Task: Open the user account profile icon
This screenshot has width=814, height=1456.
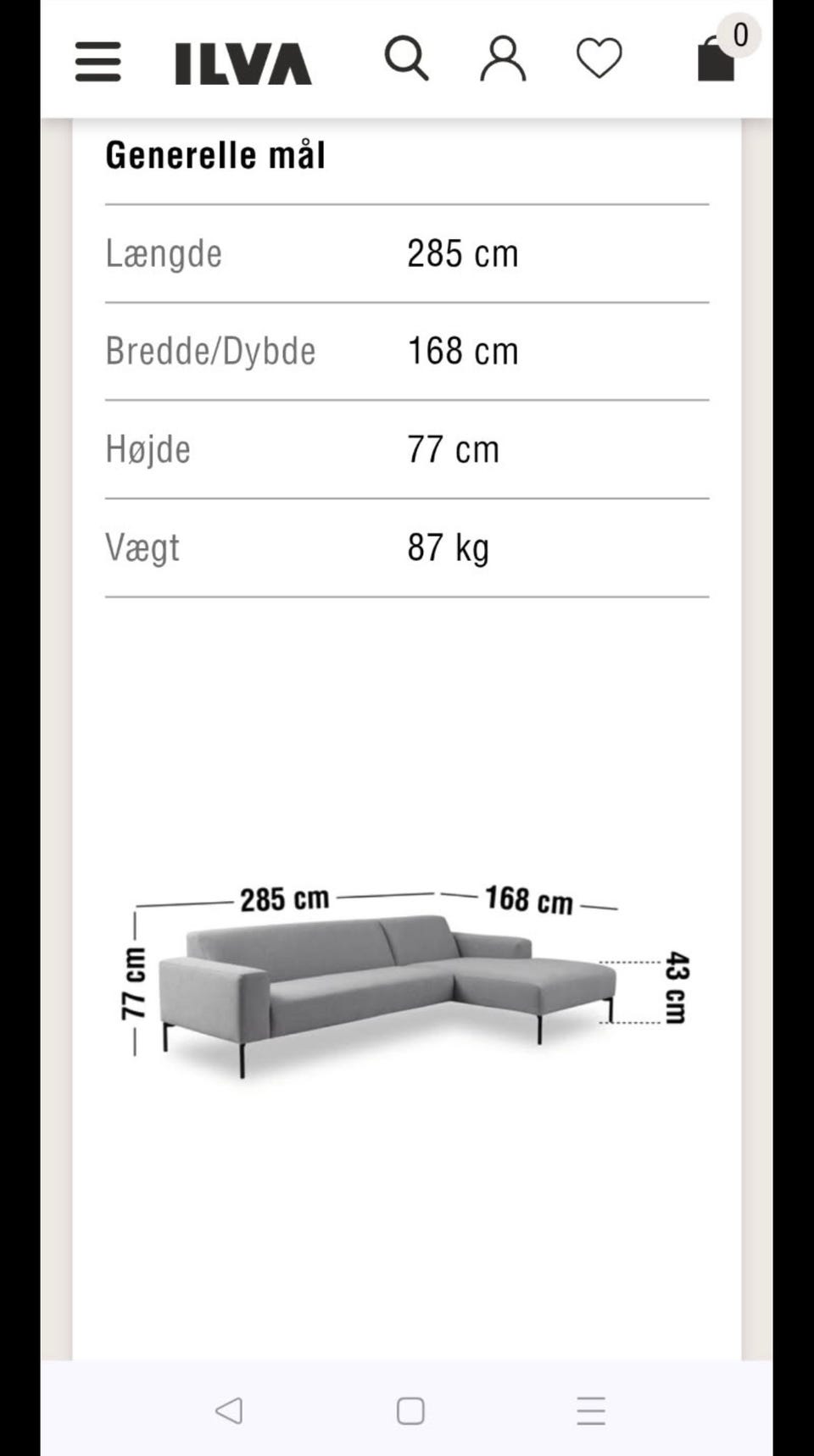Action: coord(504,59)
